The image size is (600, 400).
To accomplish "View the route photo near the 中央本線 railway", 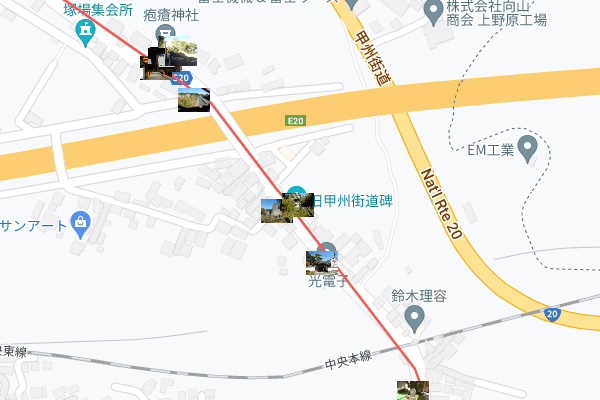I will [x=412, y=390].
